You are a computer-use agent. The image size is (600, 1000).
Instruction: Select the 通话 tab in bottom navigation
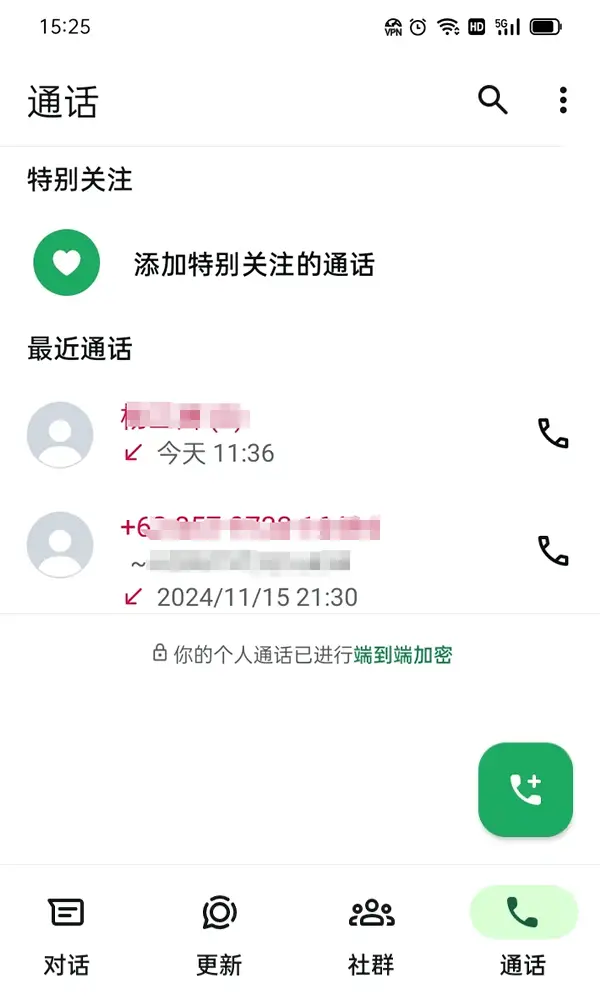click(x=523, y=936)
